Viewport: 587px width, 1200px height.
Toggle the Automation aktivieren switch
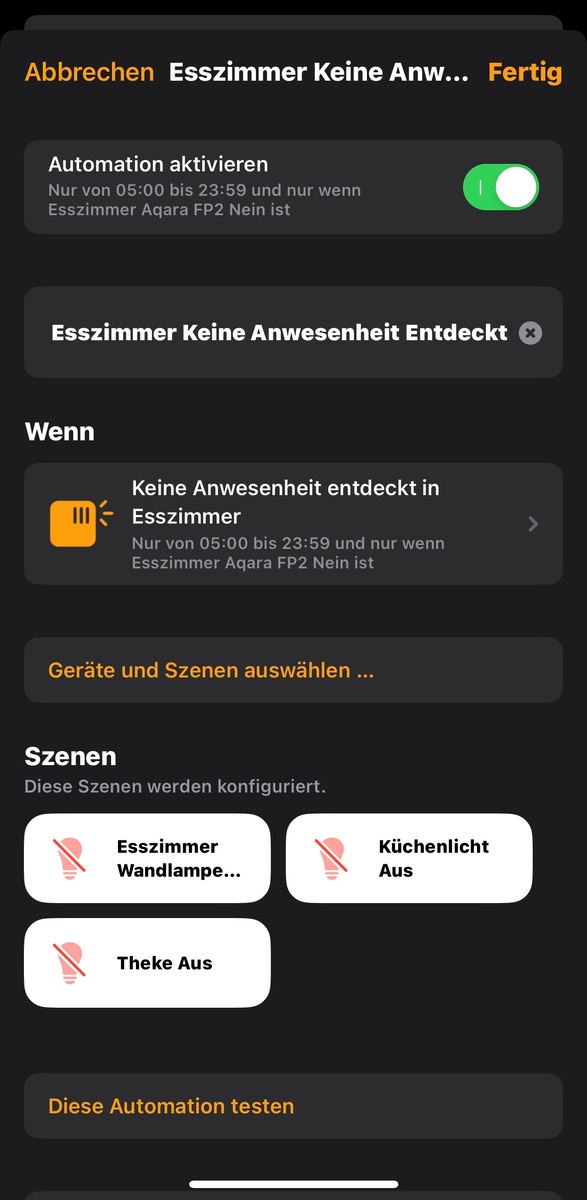click(501, 187)
